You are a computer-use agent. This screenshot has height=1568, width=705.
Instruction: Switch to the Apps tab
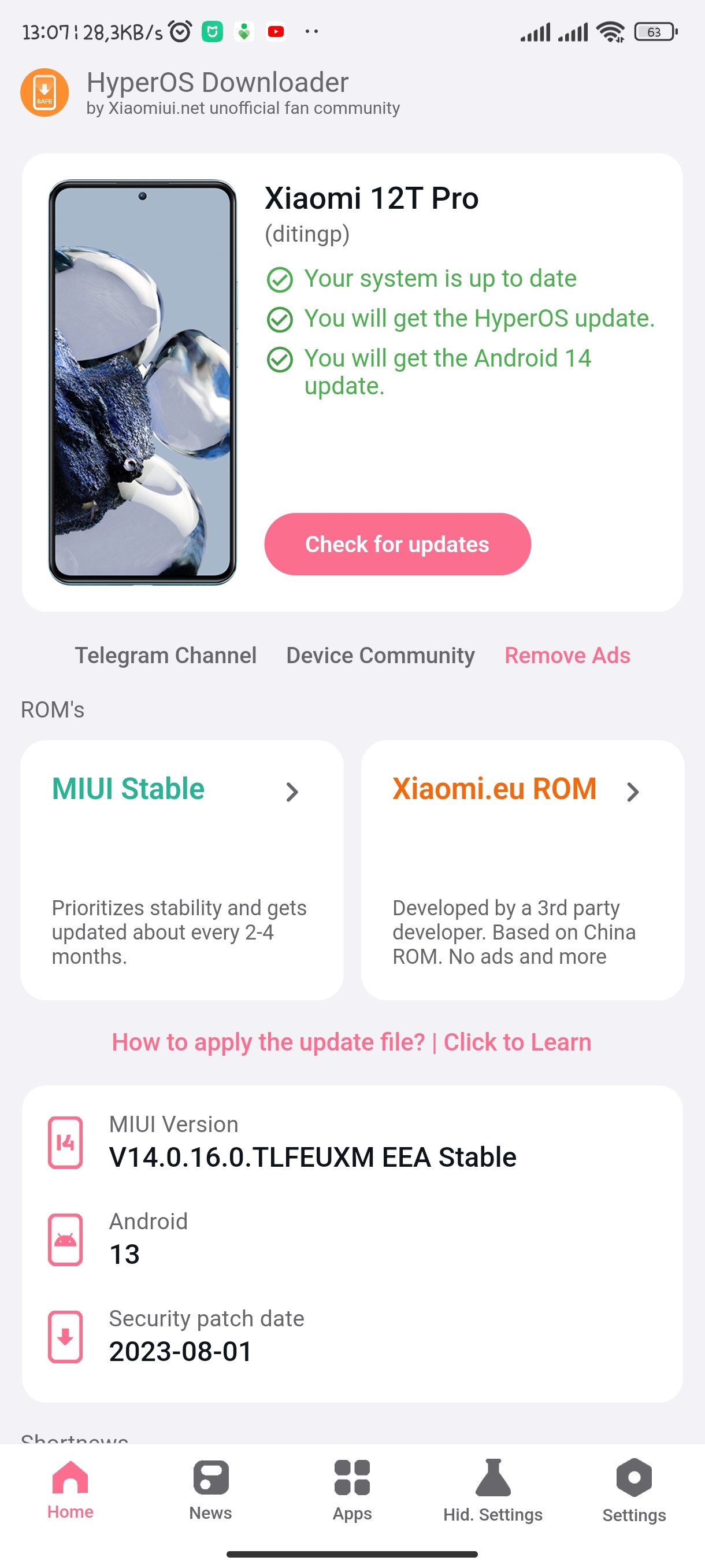[x=351, y=1489]
